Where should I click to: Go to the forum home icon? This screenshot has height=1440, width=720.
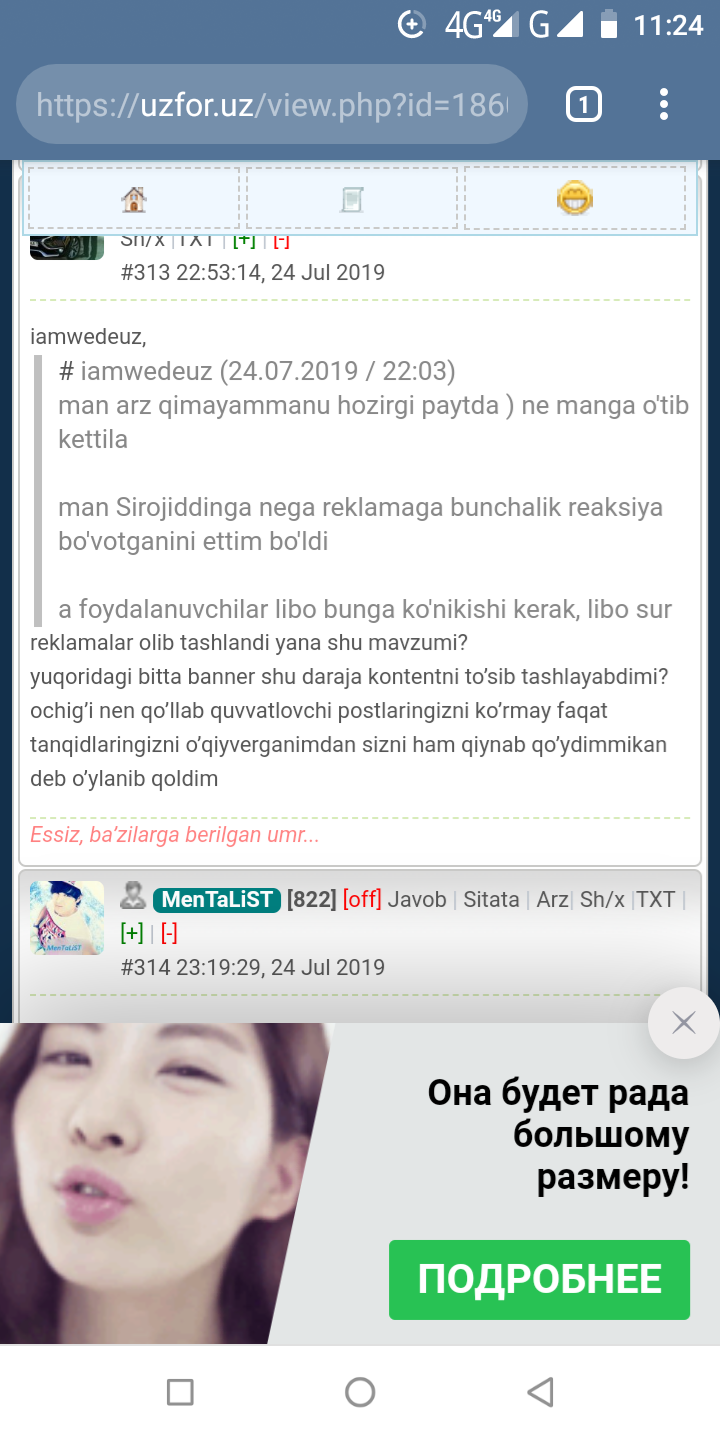click(x=133, y=199)
